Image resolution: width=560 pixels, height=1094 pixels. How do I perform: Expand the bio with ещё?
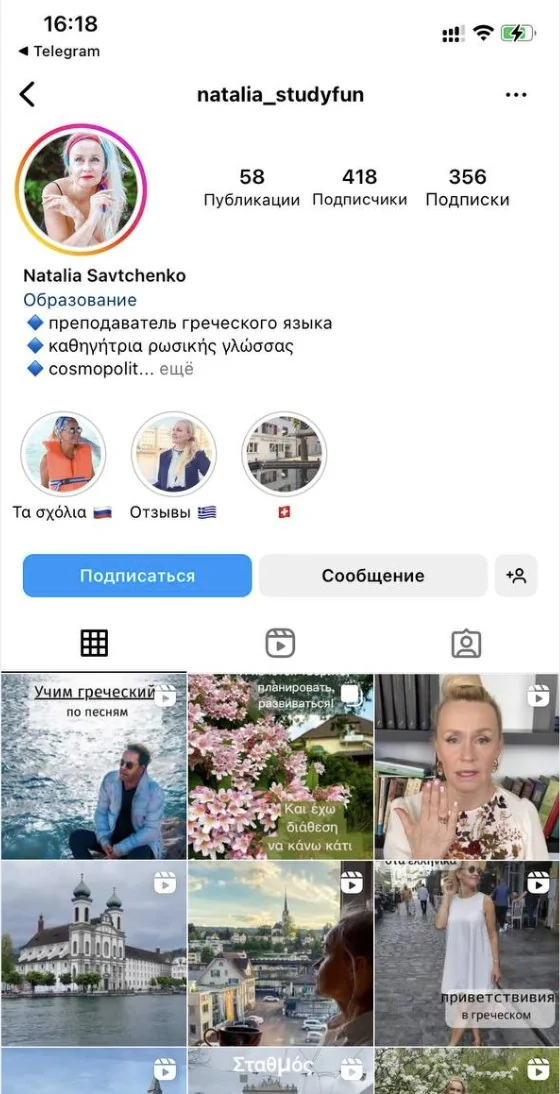pyautogui.click(x=176, y=370)
